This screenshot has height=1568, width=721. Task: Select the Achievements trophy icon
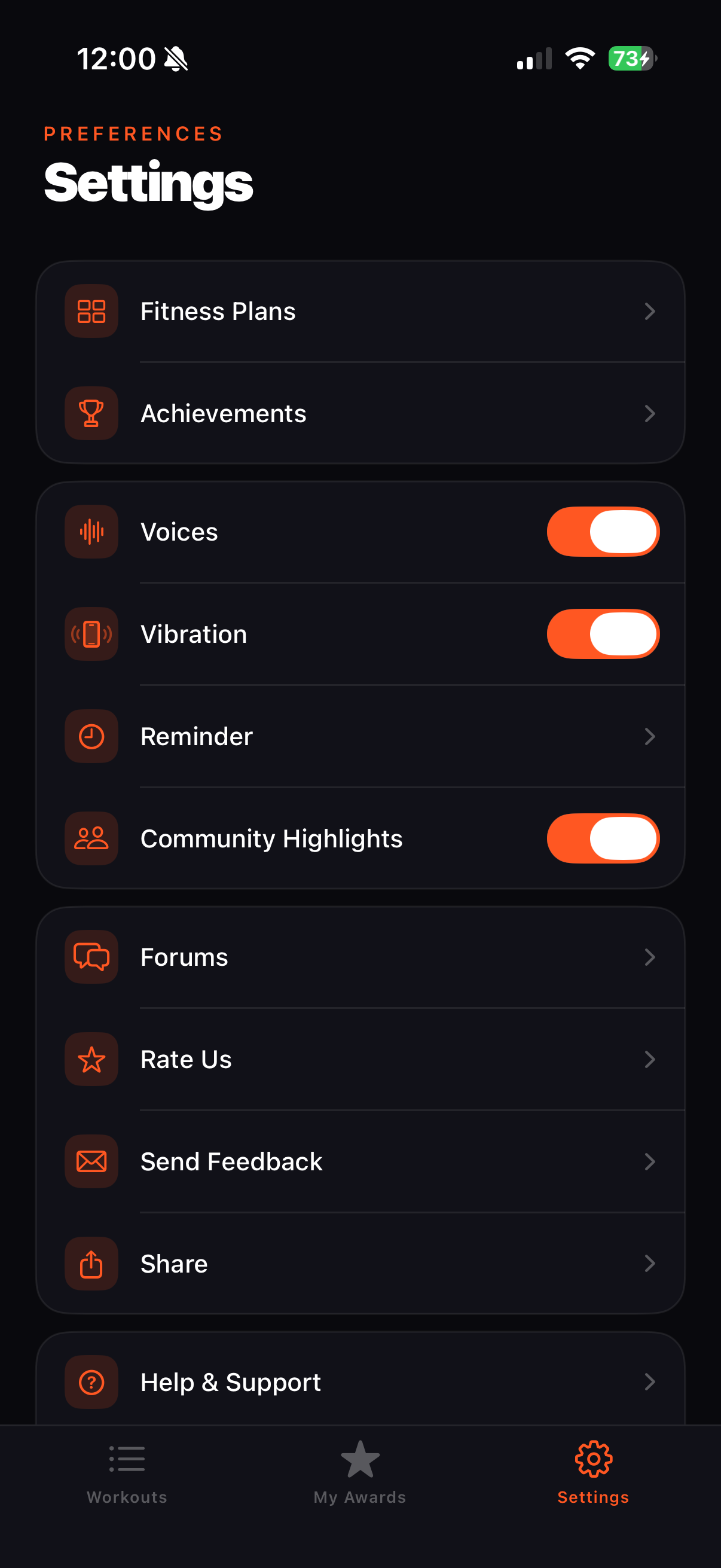click(x=91, y=413)
